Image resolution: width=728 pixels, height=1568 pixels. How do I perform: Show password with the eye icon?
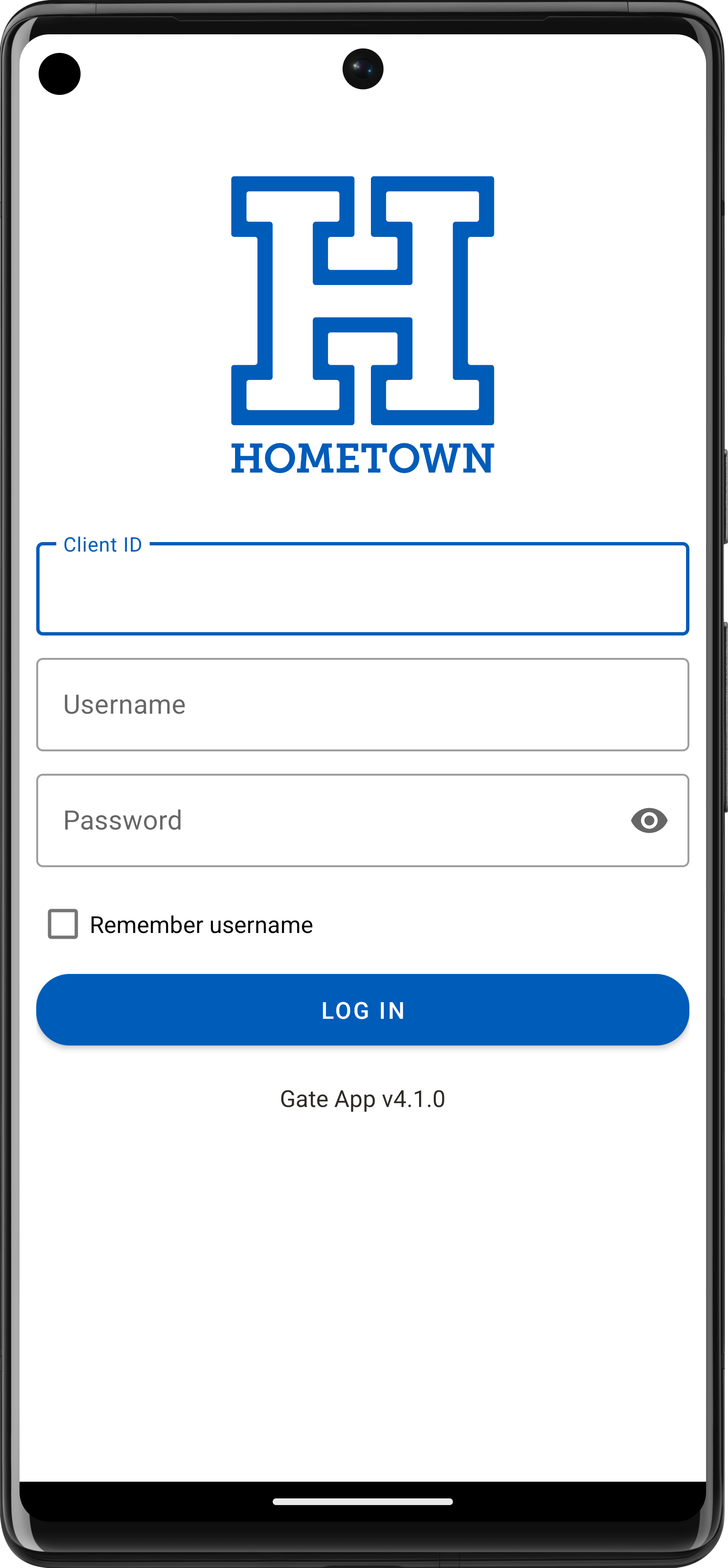pos(649,820)
